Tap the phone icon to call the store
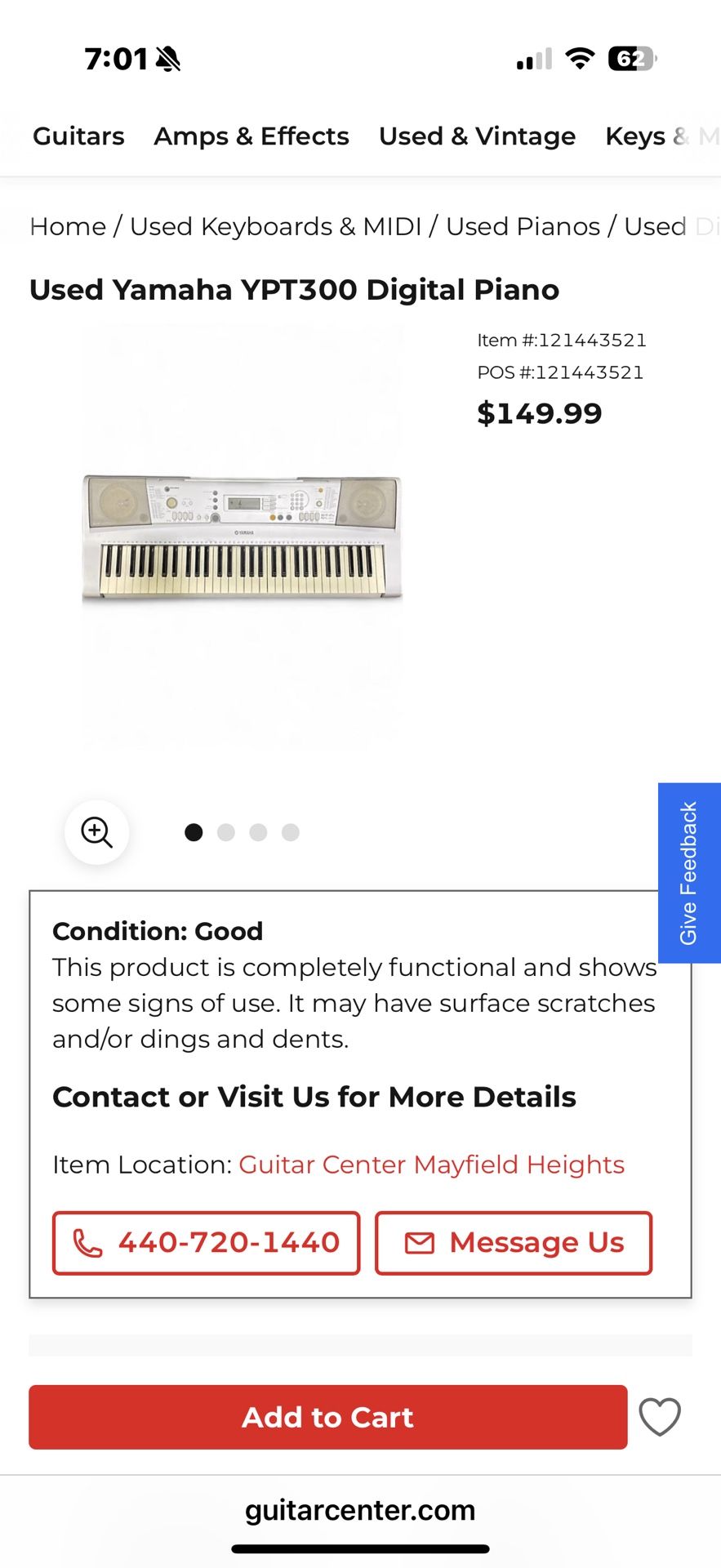The width and height of the screenshot is (721, 1568). point(90,1243)
